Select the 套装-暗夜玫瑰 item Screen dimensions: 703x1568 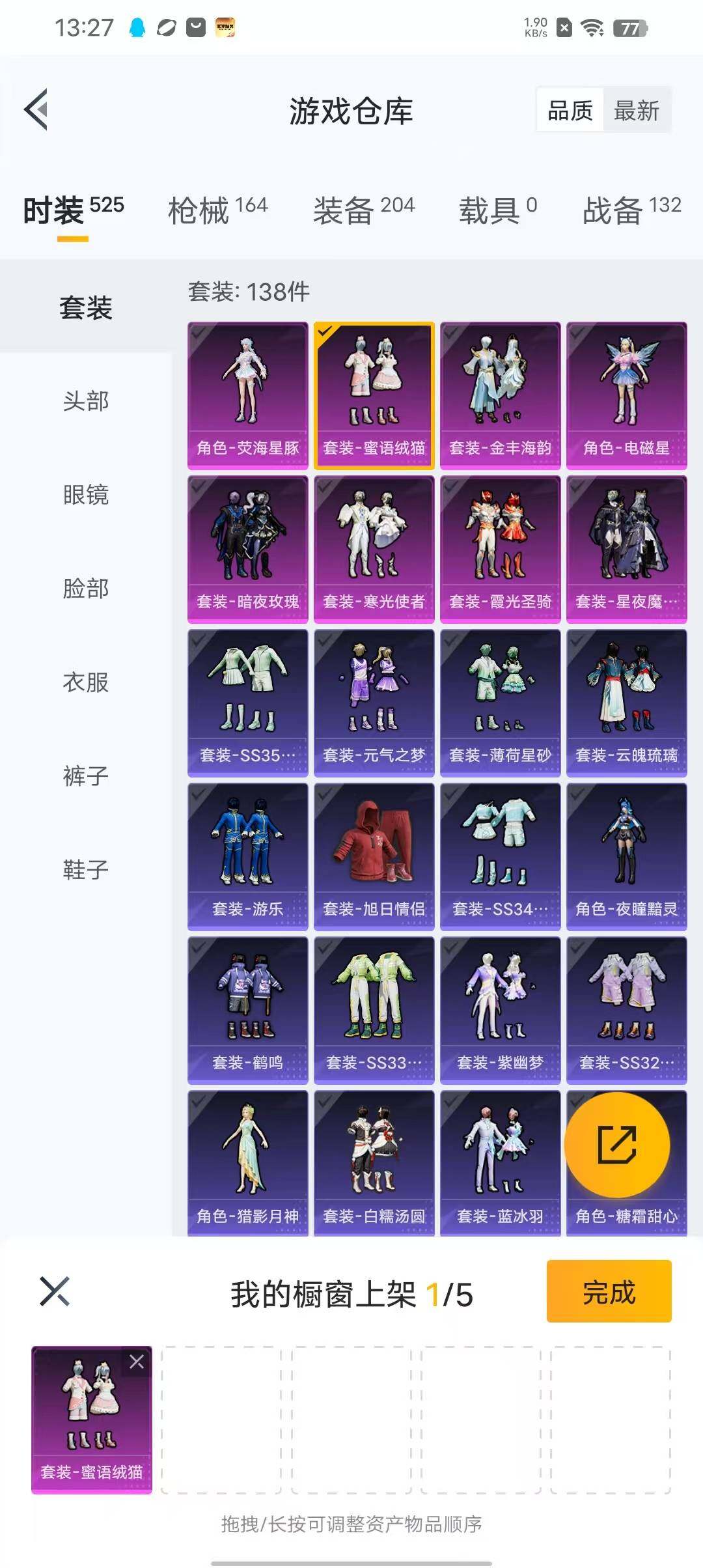coord(247,548)
